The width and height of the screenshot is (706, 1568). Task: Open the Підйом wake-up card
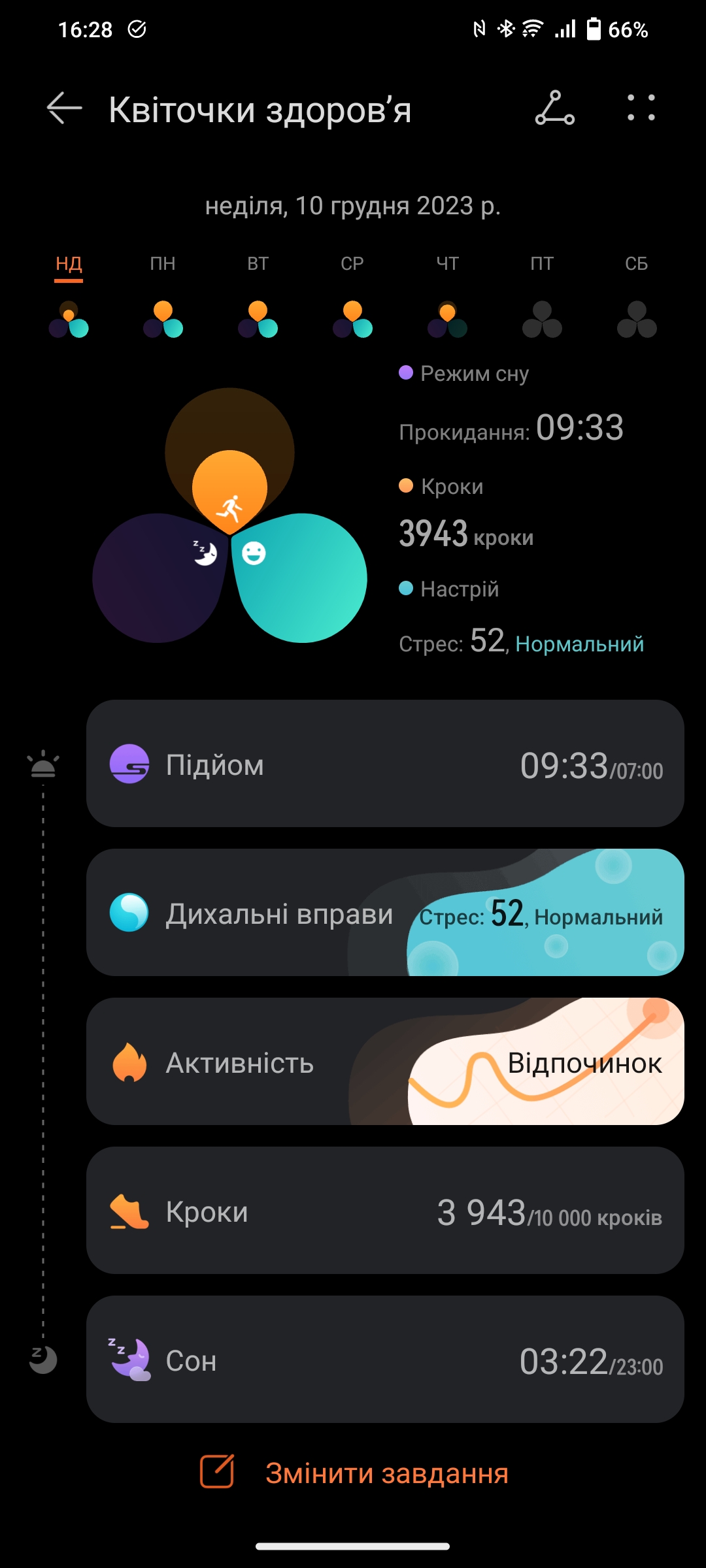tap(385, 764)
